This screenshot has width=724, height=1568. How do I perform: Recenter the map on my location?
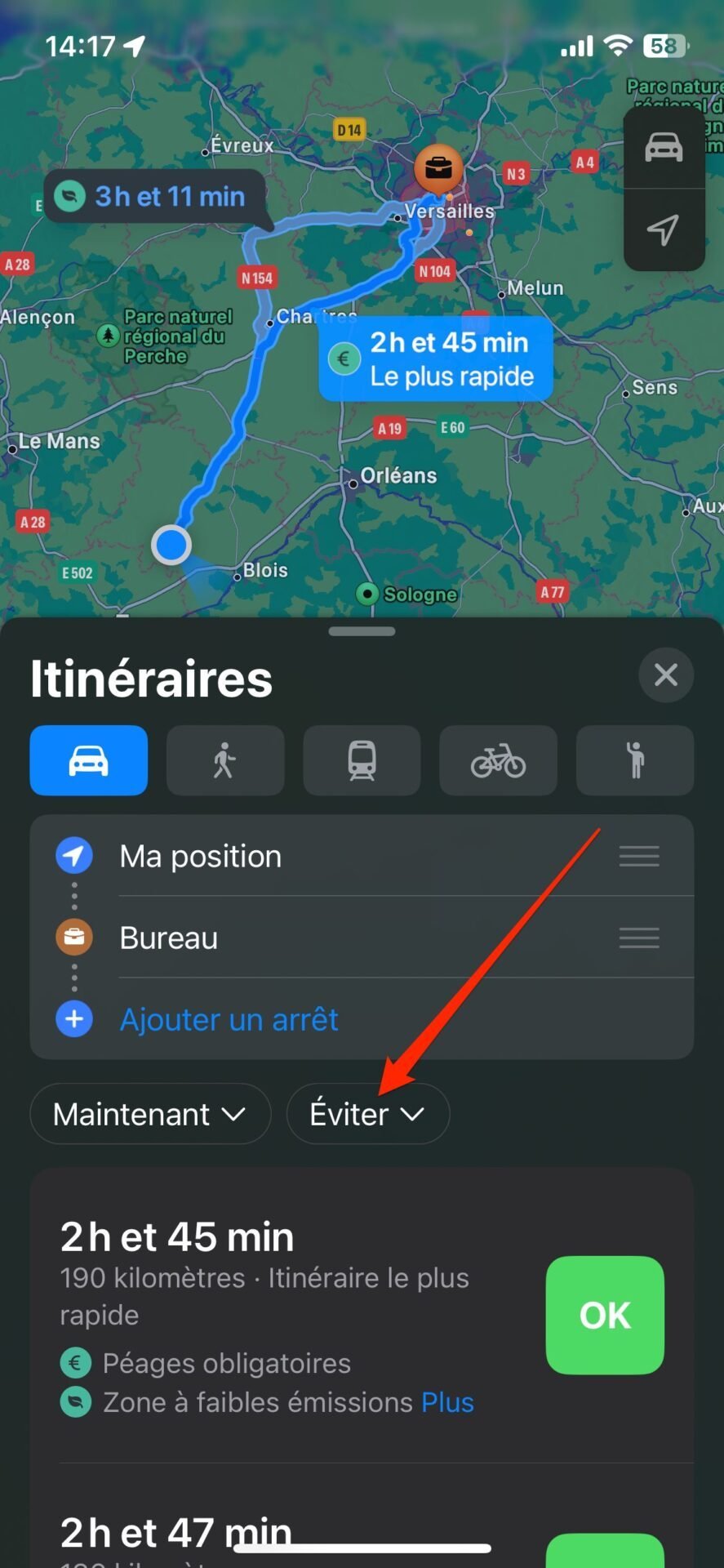click(664, 230)
